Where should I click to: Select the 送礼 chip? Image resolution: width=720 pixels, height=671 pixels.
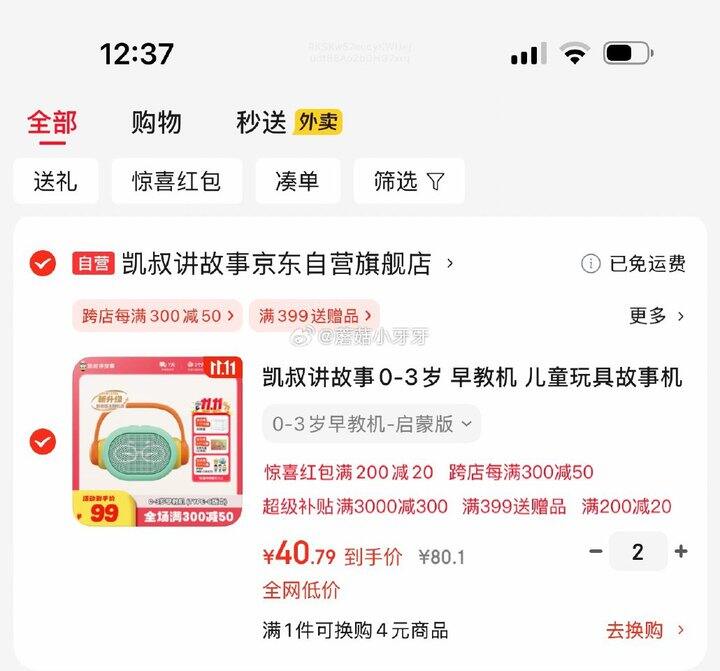(56, 181)
